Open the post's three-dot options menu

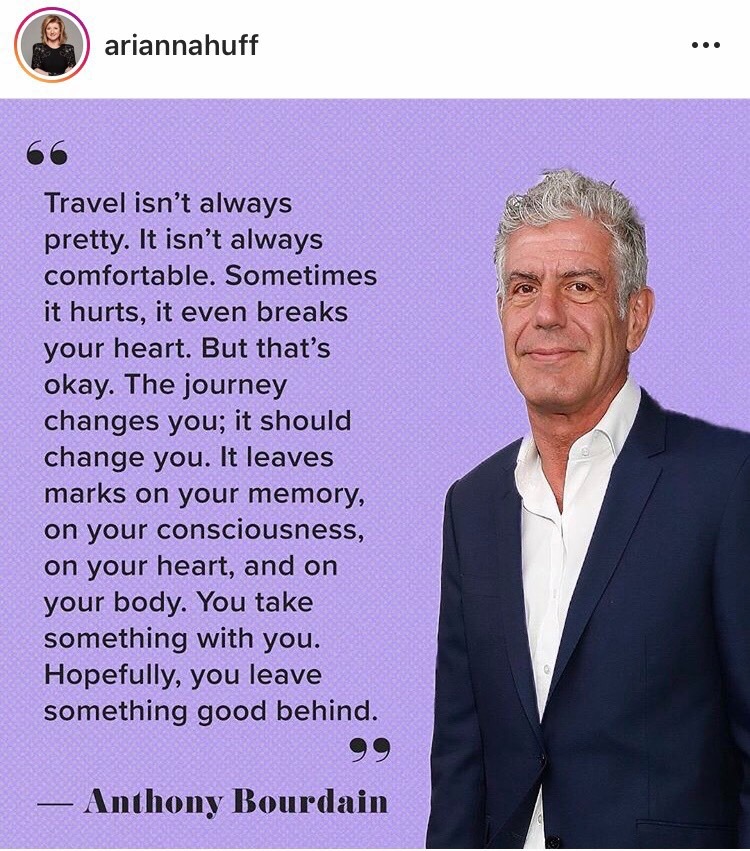point(705,45)
